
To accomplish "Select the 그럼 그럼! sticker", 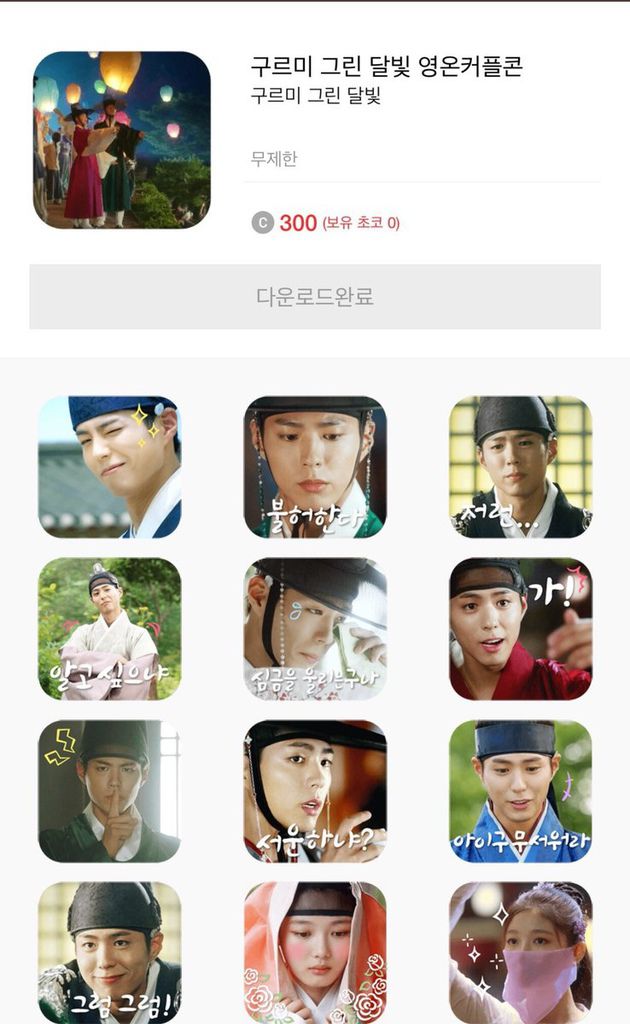I will click(110, 951).
